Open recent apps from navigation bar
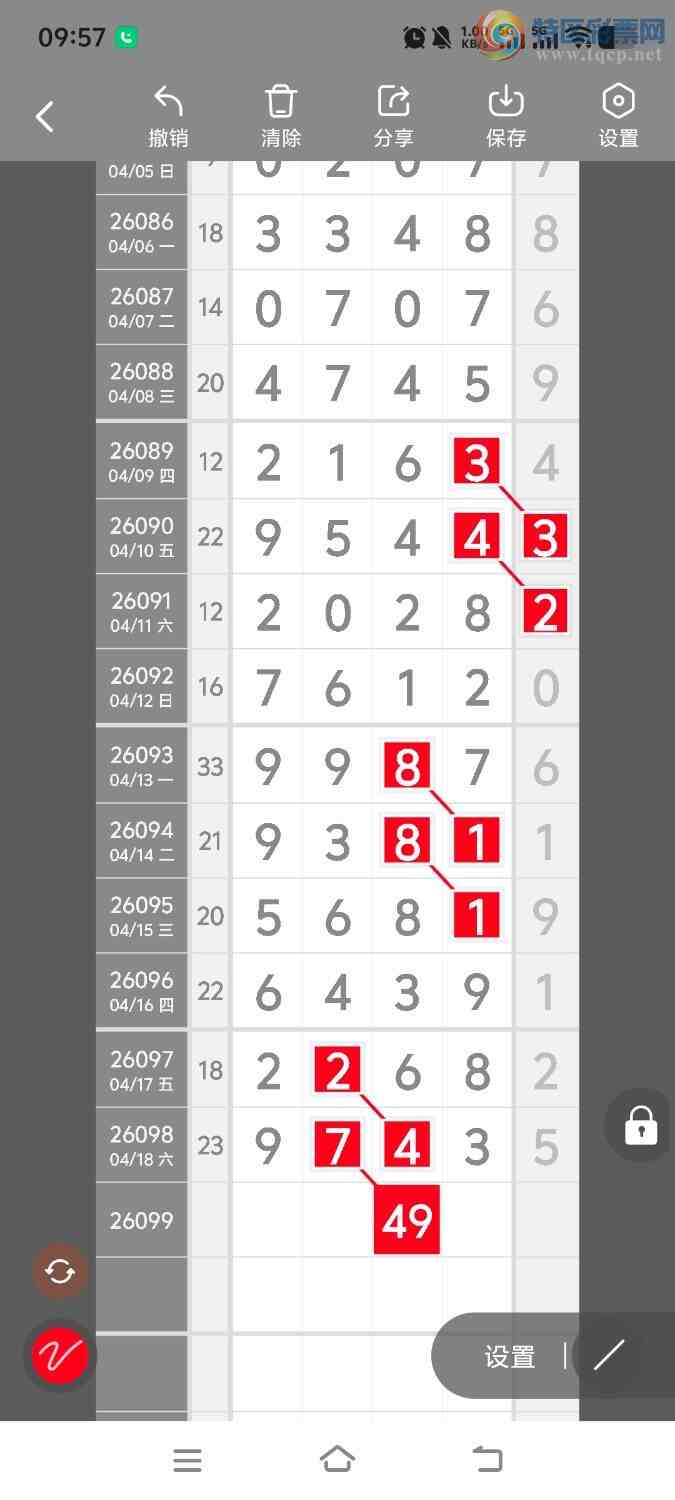 click(187, 1461)
